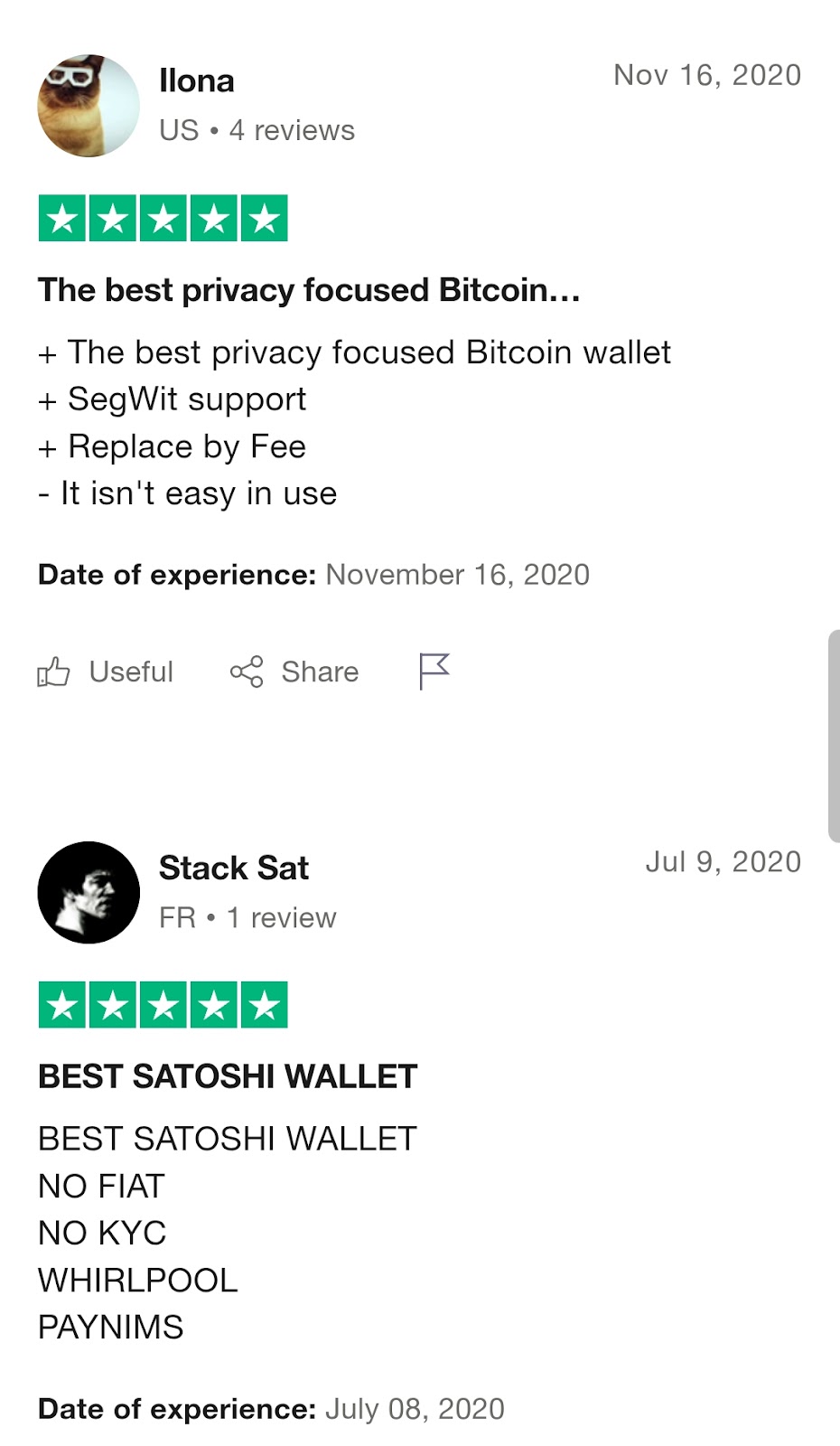Viewport: 840px width, 1446px height.
Task: Click the Nov 16, 2020 review date
Action: (x=708, y=75)
